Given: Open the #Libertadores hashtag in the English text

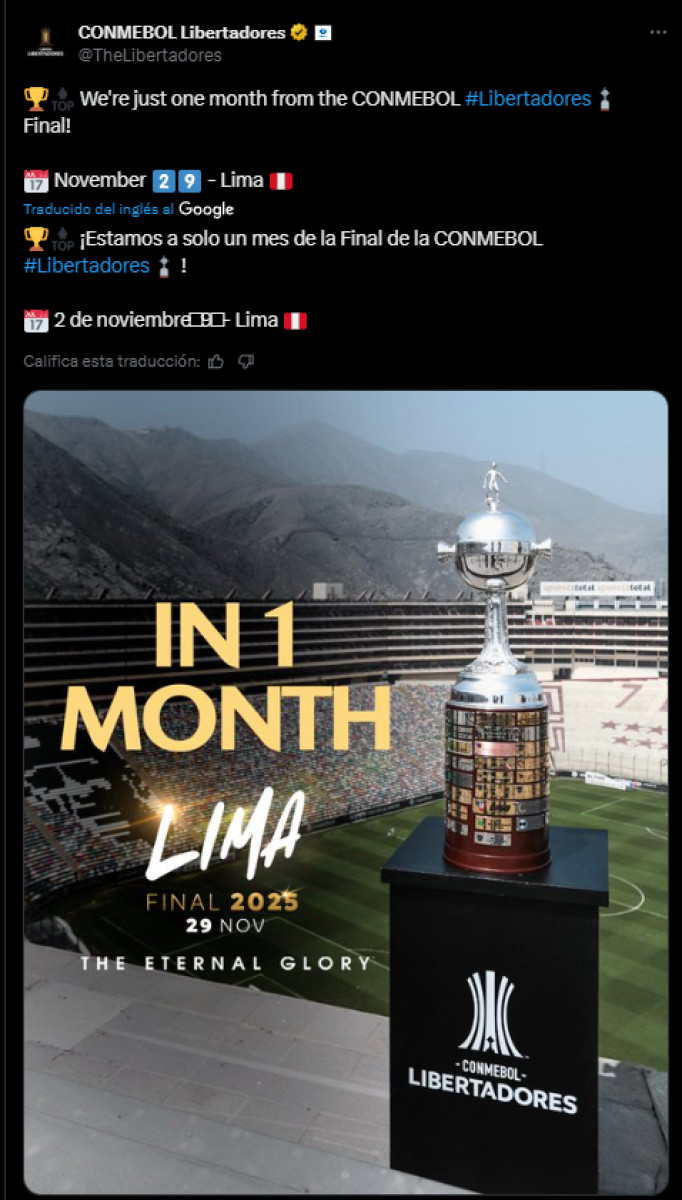Looking at the screenshot, I should tap(528, 99).
